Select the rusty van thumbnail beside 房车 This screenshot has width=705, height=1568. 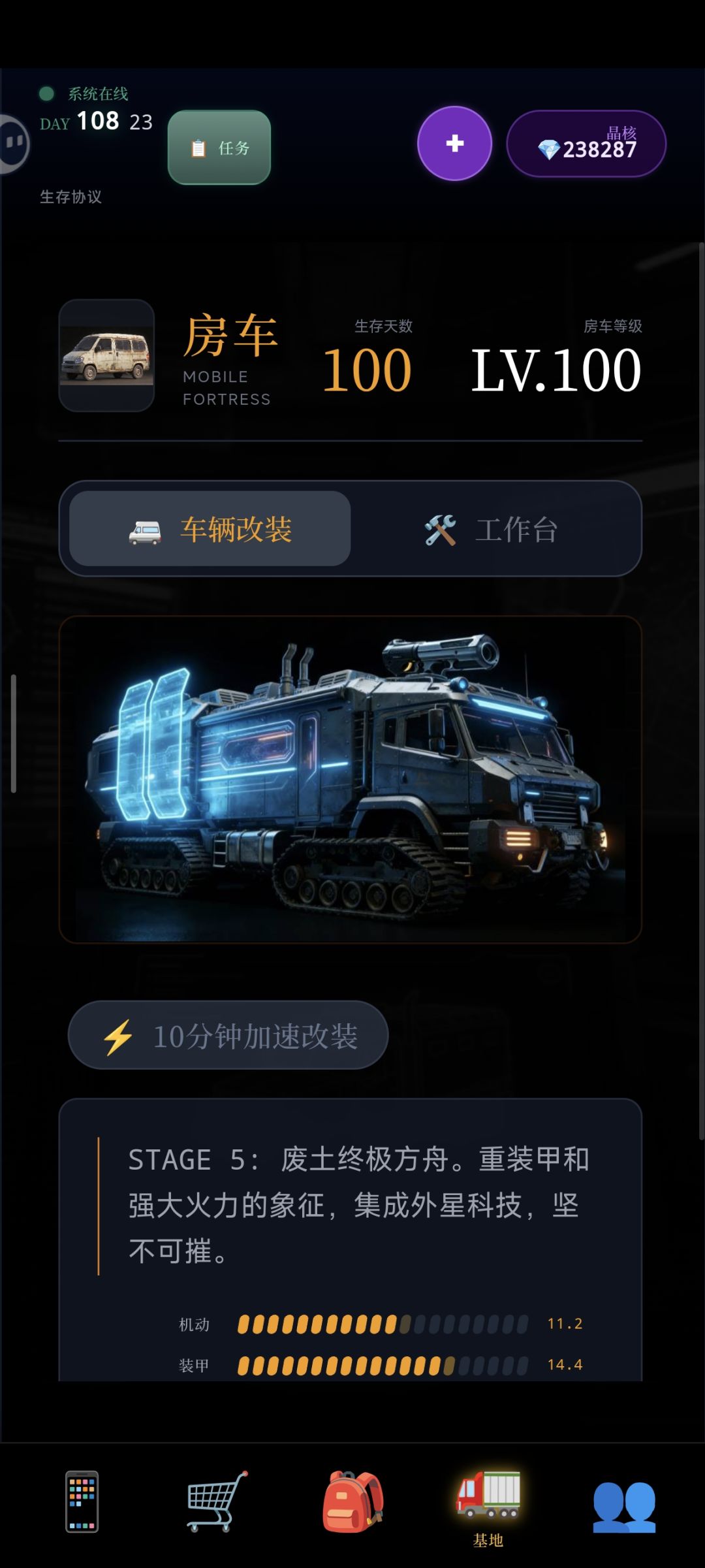click(x=107, y=356)
